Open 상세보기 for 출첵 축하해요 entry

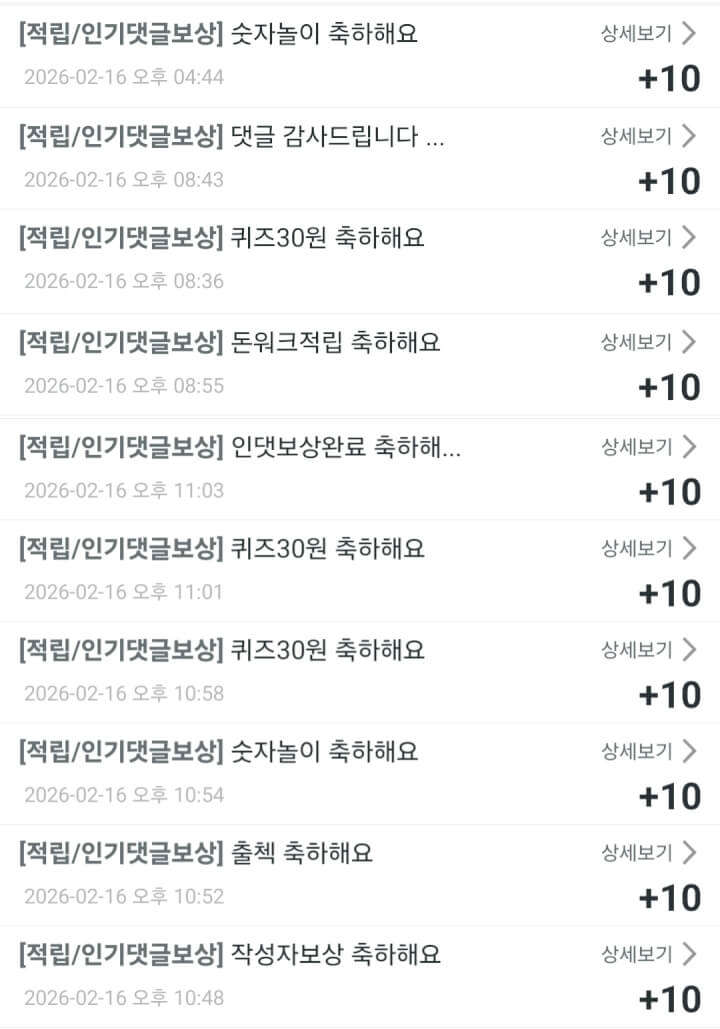(x=648, y=854)
